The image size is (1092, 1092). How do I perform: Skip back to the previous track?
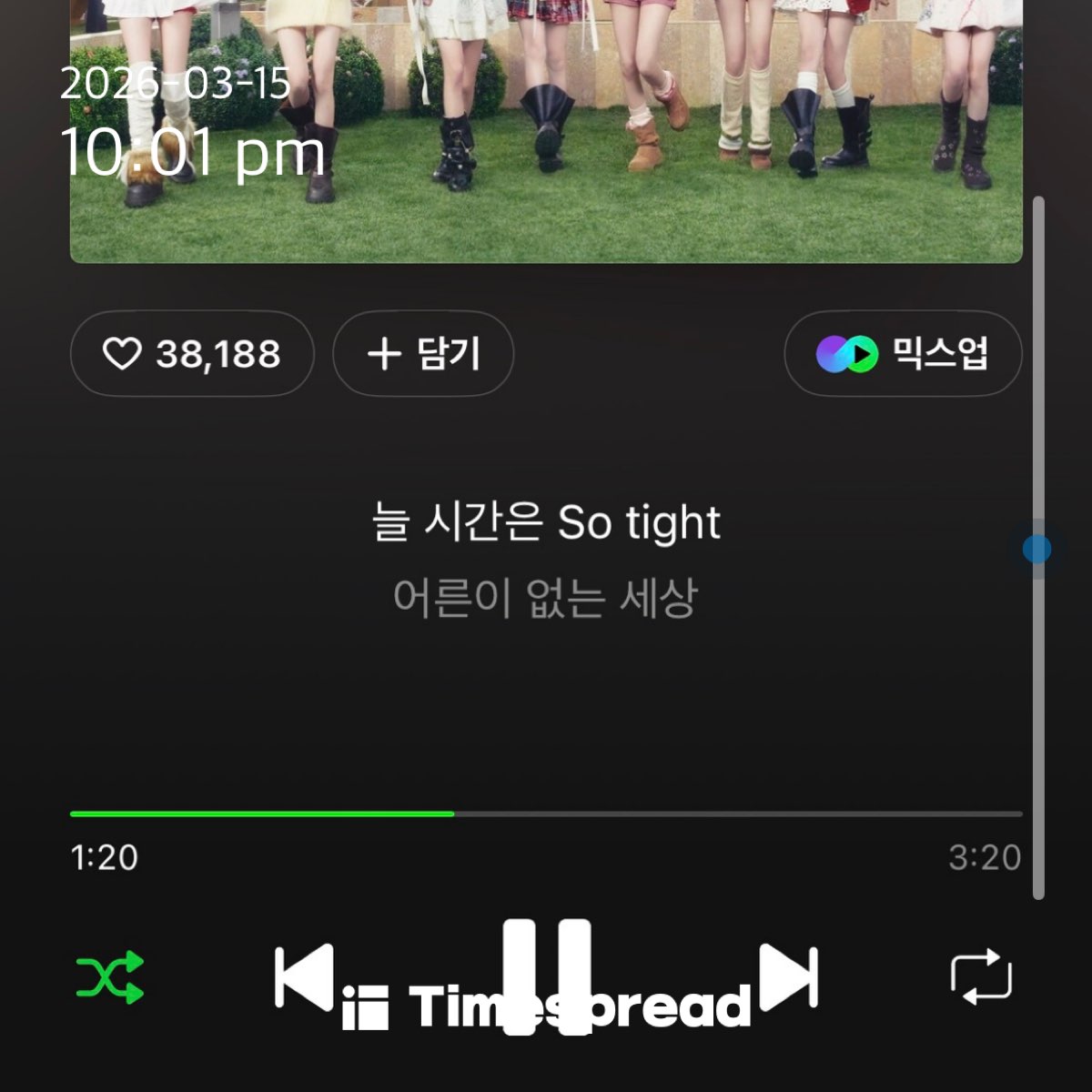pos(305,977)
